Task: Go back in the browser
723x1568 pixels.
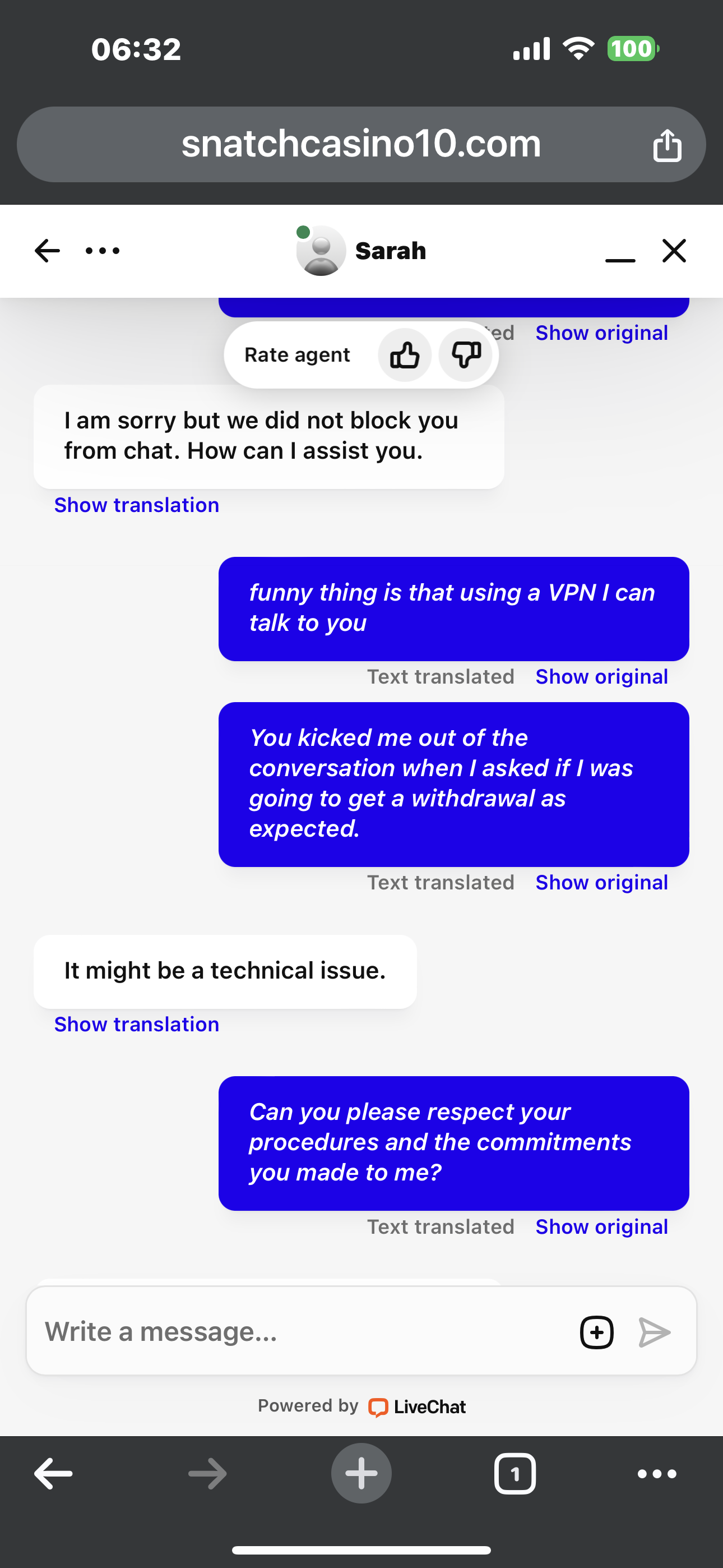Action: point(54,1474)
